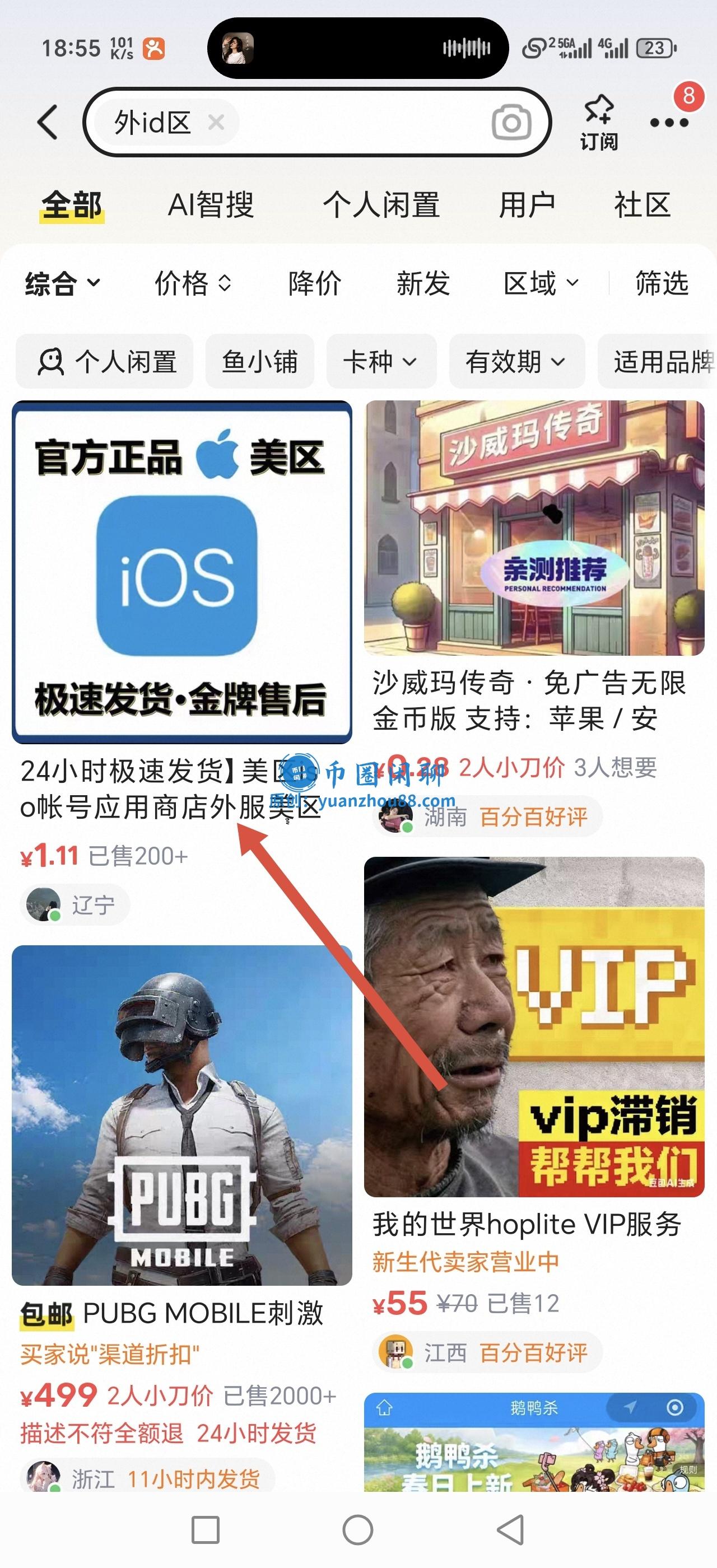The width and height of the screenshot is (717, 1568).
Task: Switch to the AI智搜 tab
Action: (211, 204)
